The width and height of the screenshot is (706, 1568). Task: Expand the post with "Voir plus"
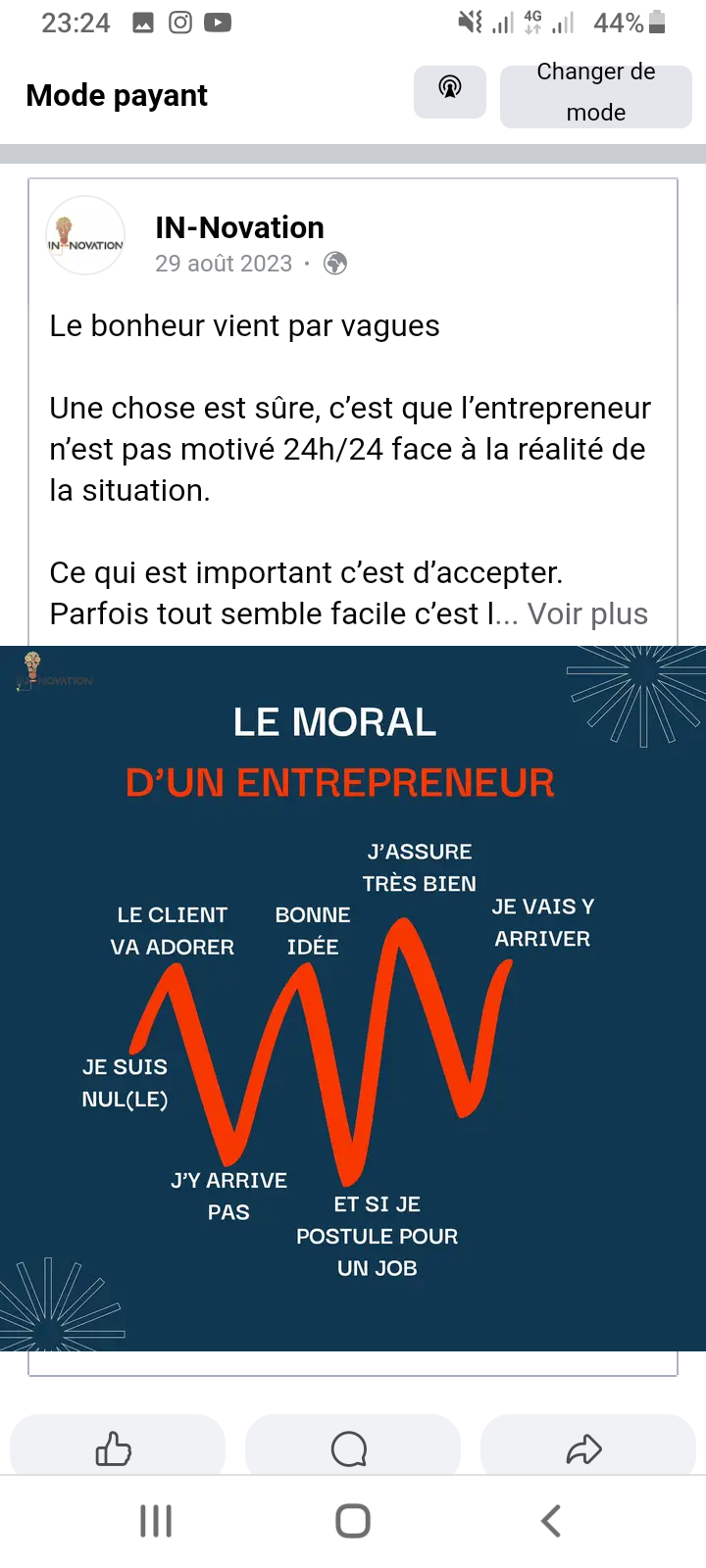coord(587,613)
